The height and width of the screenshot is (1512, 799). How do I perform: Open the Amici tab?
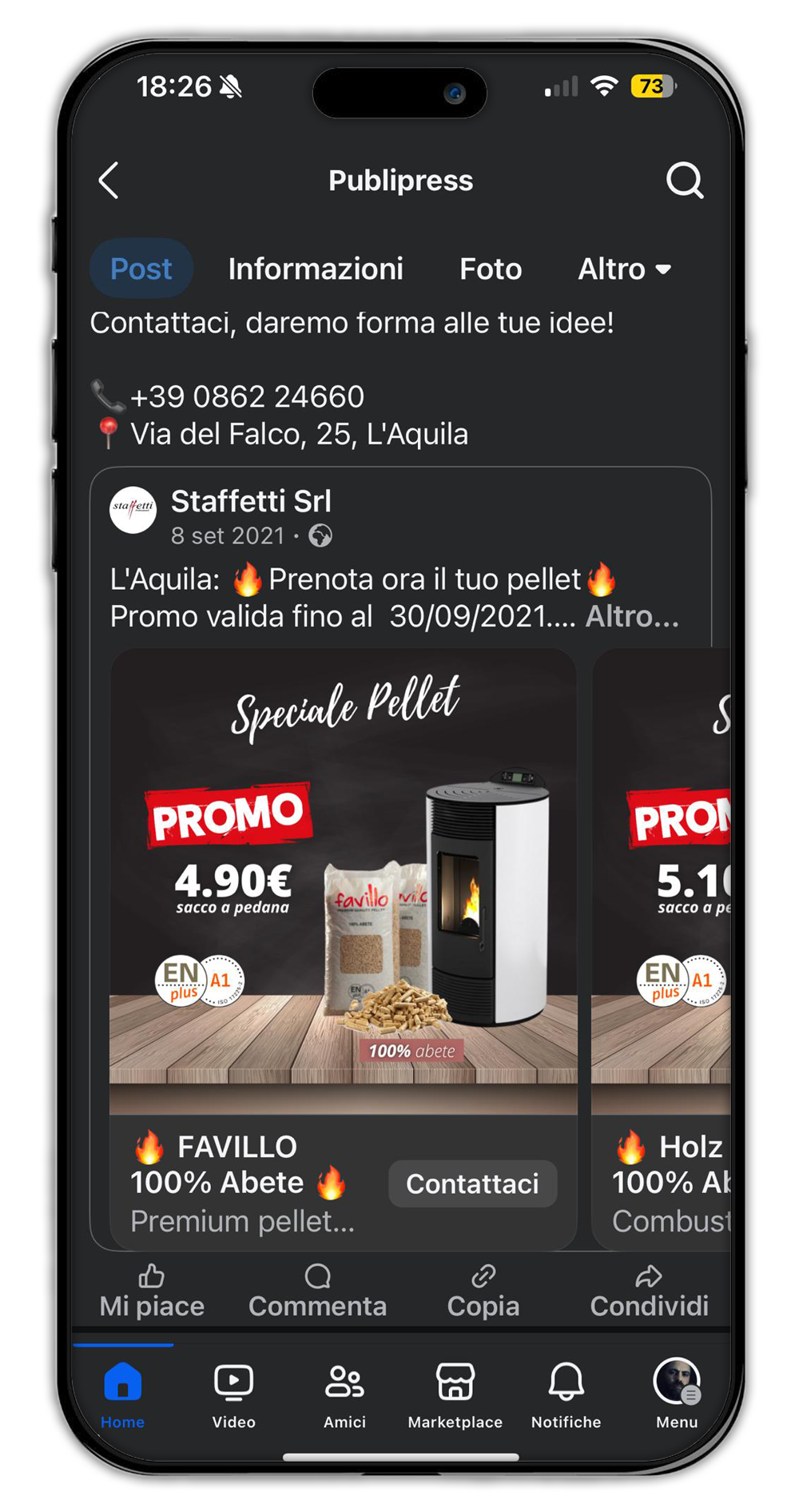pos(344,1395)
